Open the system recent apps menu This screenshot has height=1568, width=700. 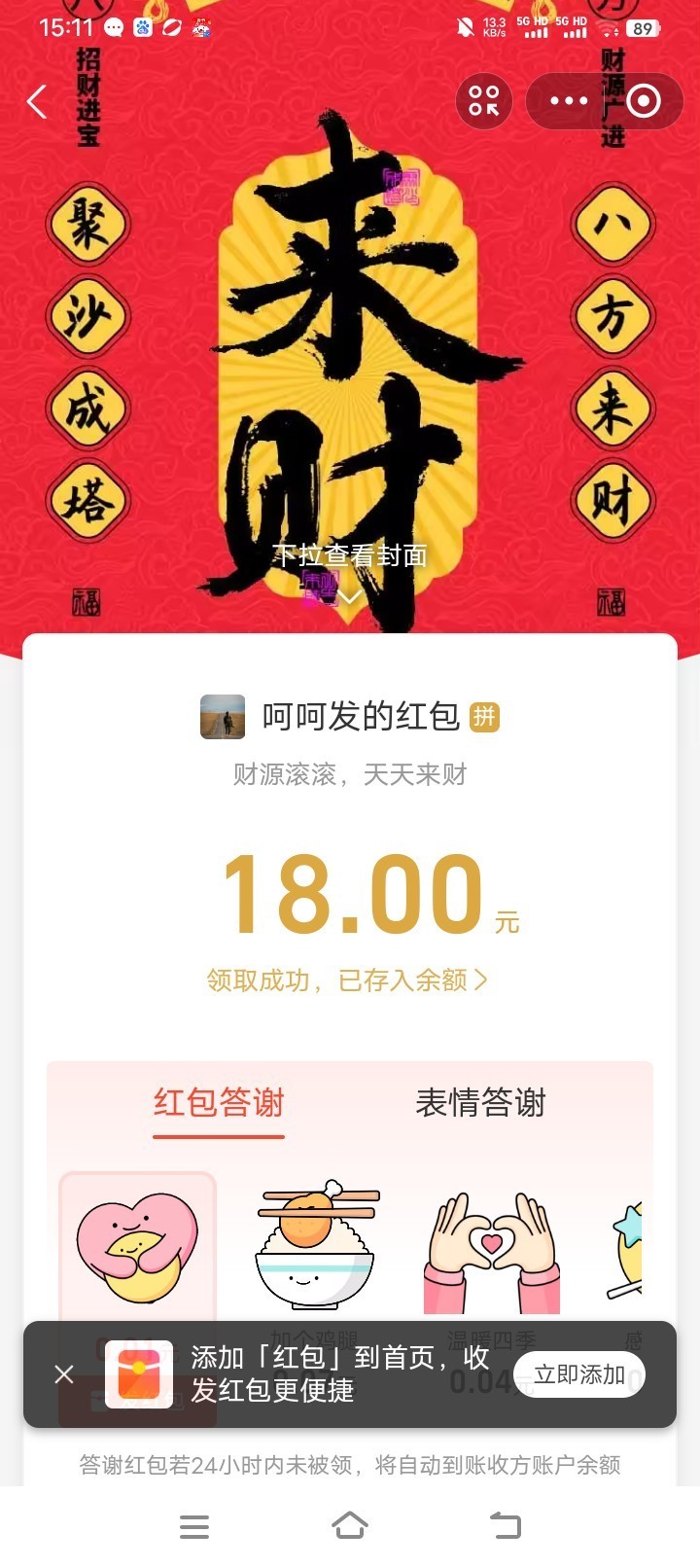coord(194,1526)
